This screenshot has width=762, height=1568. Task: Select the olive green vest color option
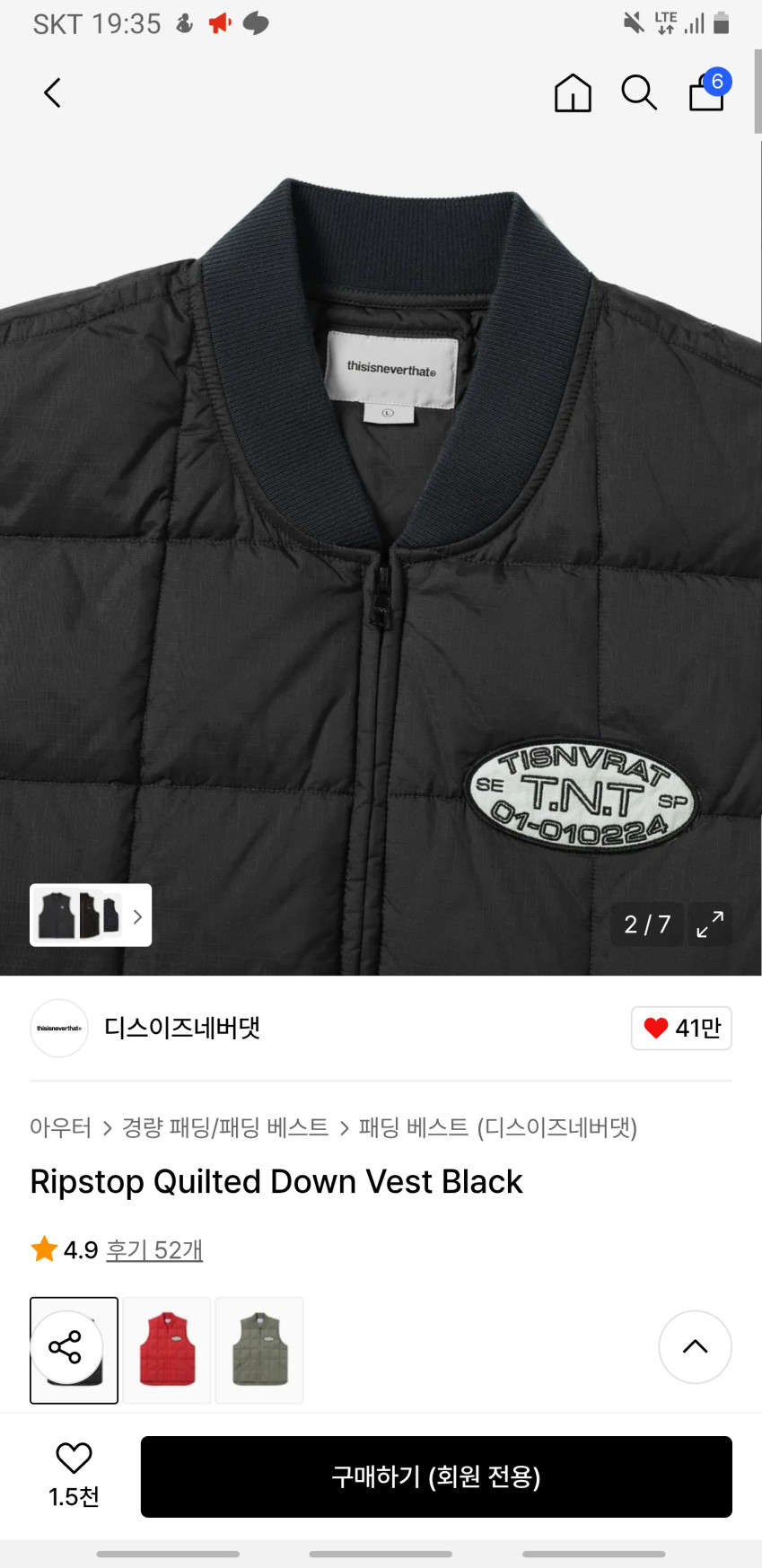(x=259, y=1349)
